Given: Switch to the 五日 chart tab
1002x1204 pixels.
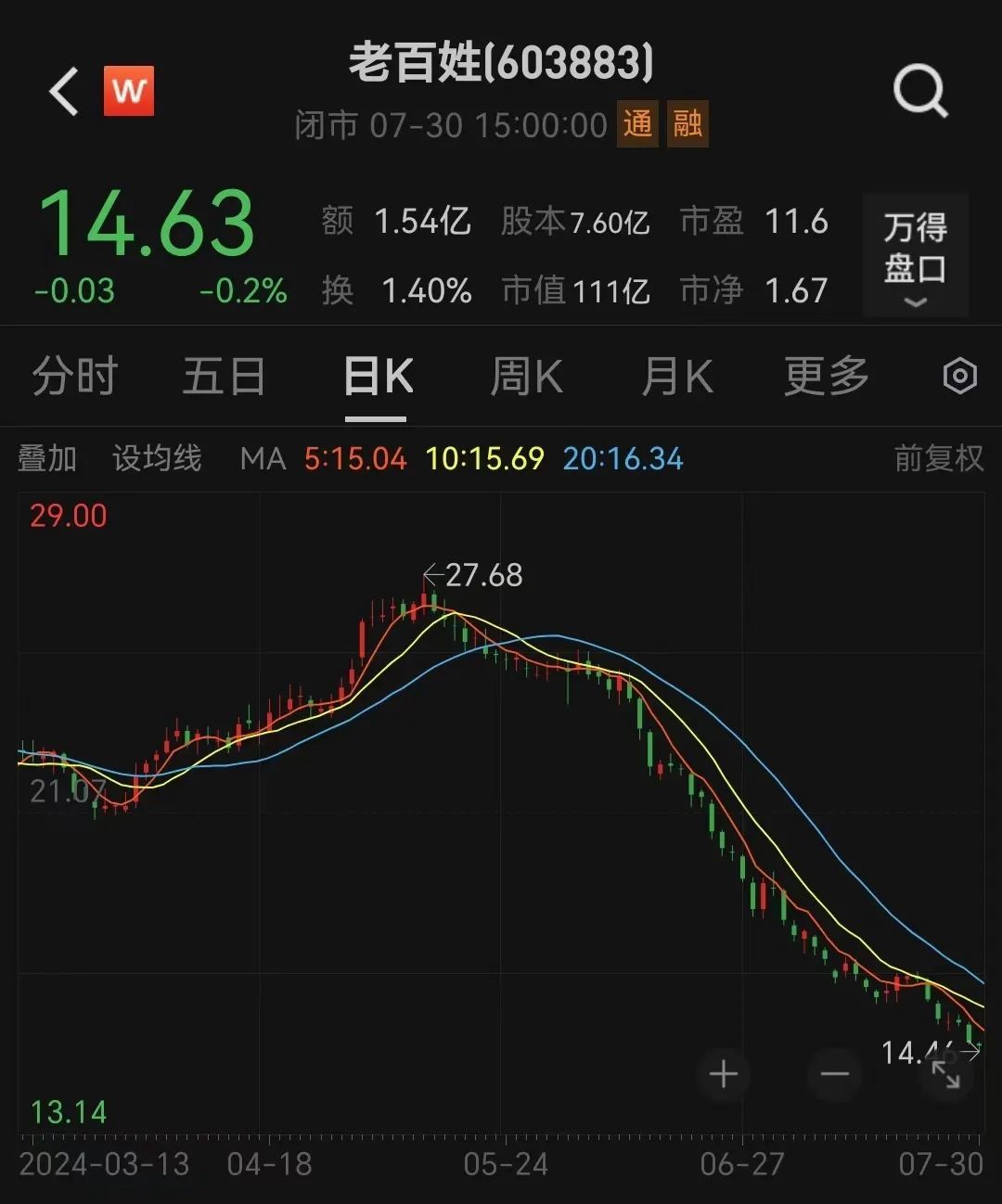Looking at the screenshot, I should click(x=224, y=377).
